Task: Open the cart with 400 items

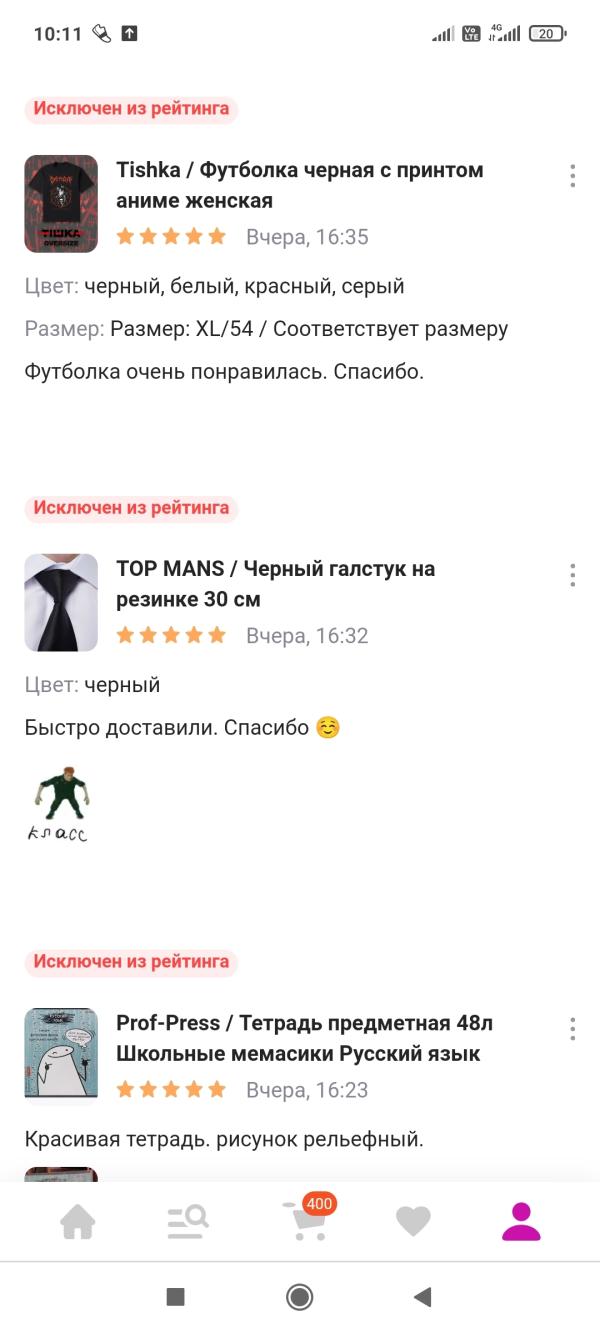Action: point(306,1220)
